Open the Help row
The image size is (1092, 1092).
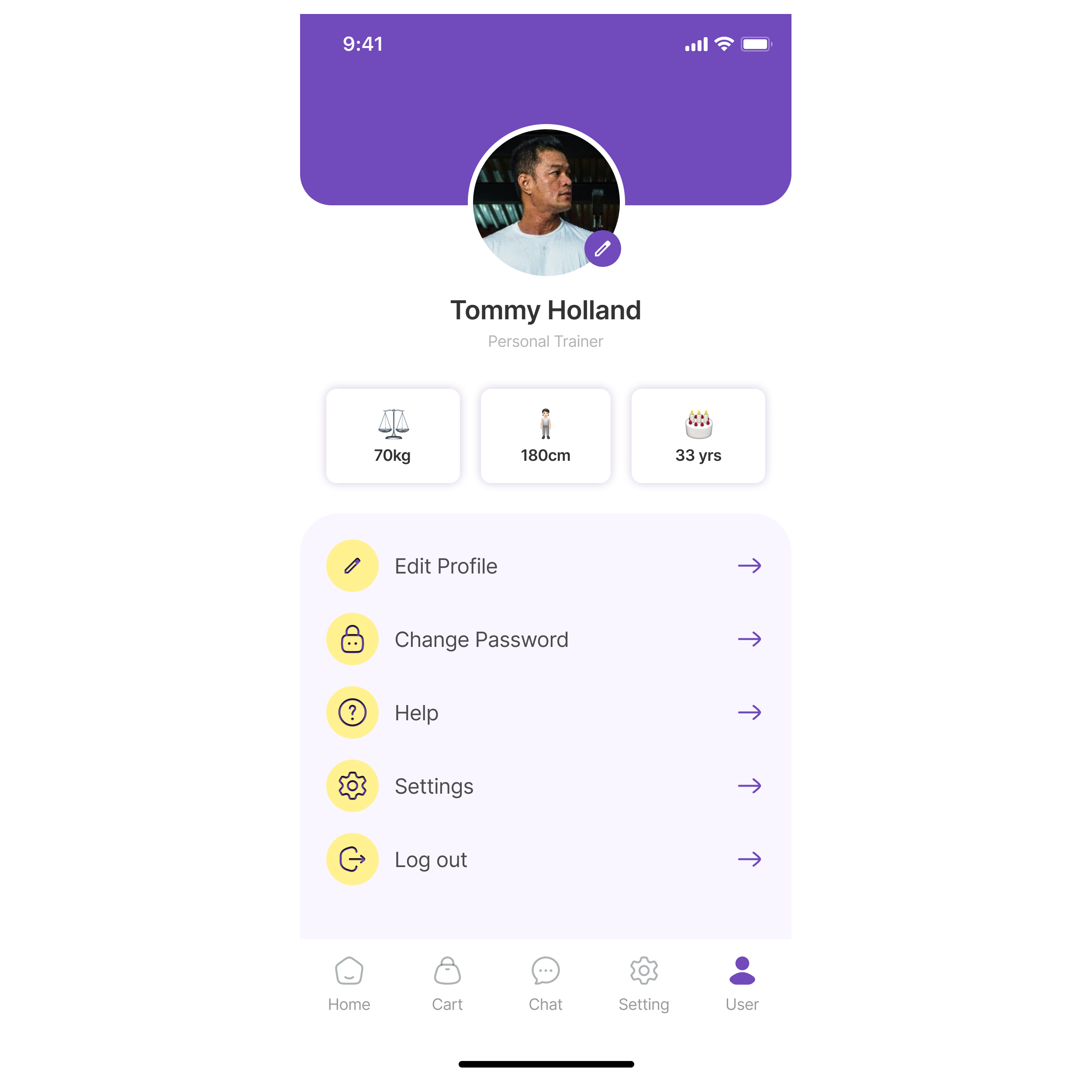pyautogui.click(x=545, y=713)
